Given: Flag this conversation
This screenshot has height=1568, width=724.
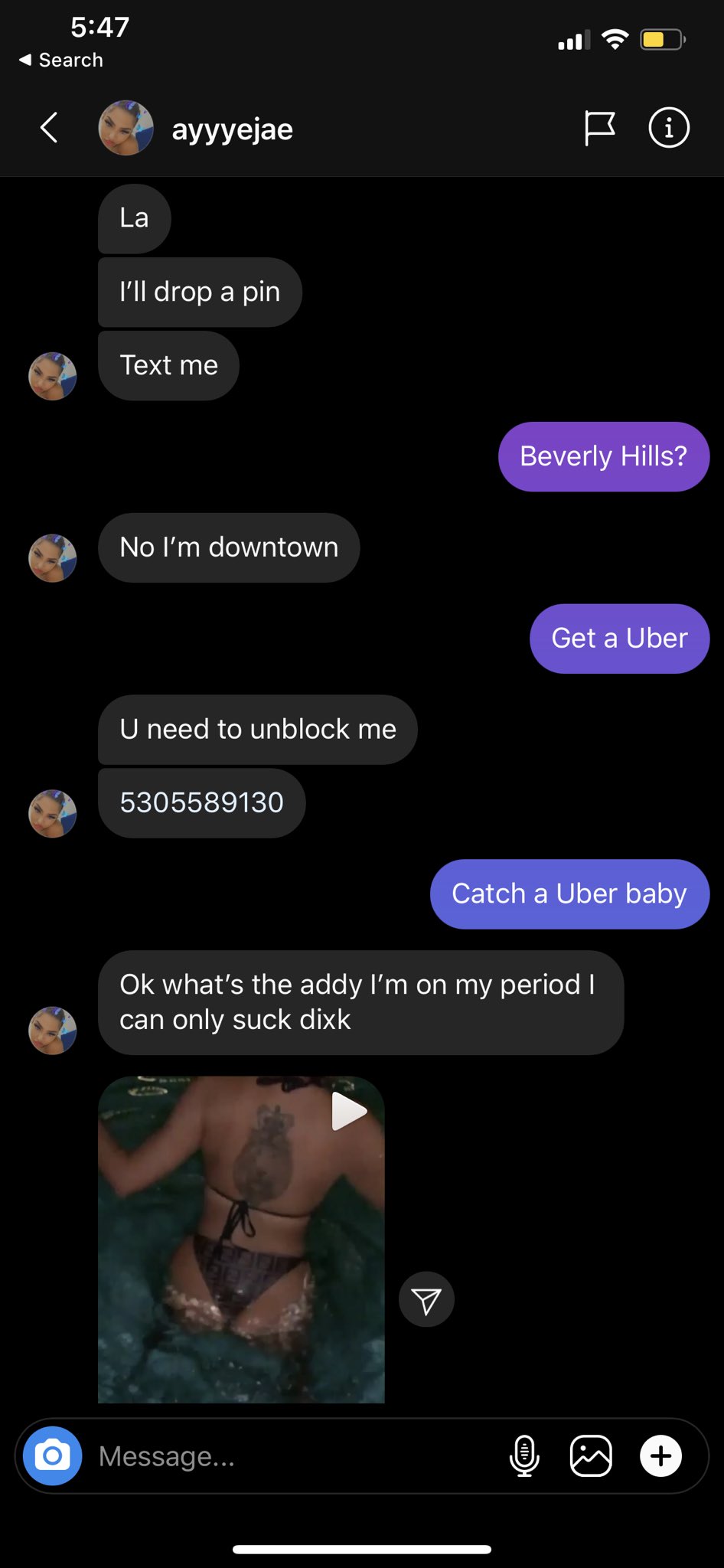Looking at the screenshot, I should coord(599,128).
